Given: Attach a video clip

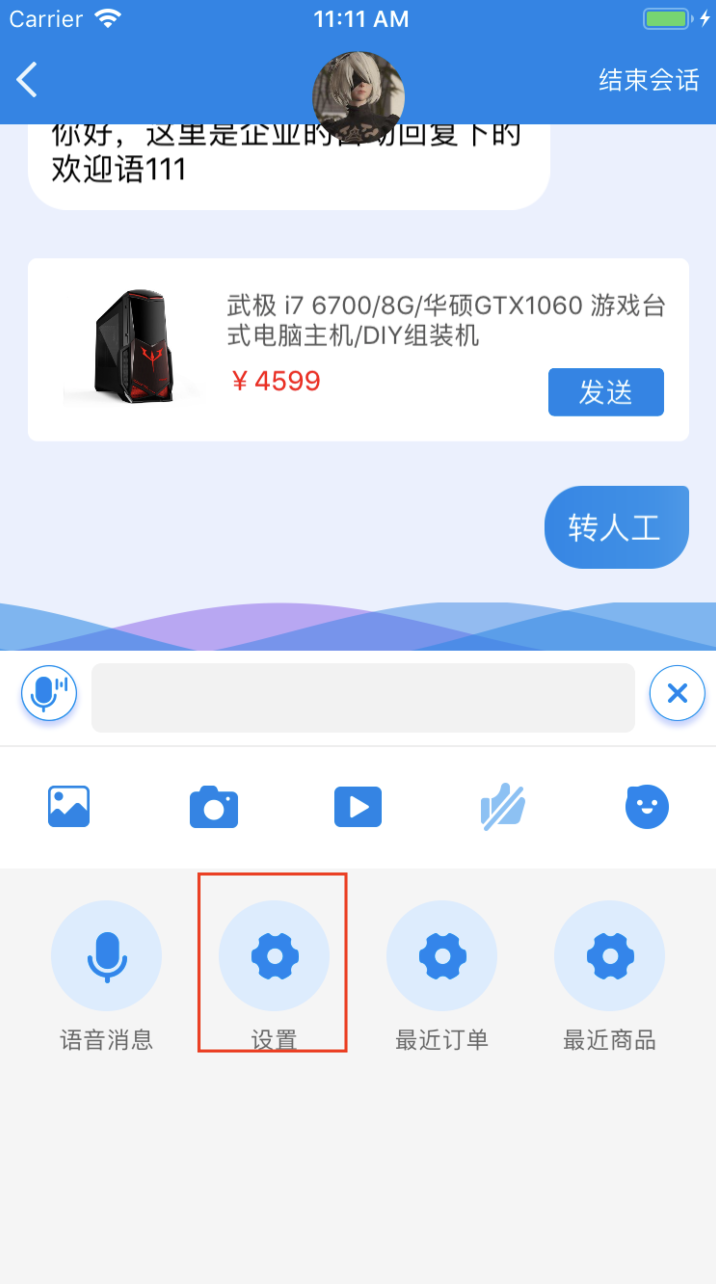Looking at the screenshot, I should [x=358, y=806].
